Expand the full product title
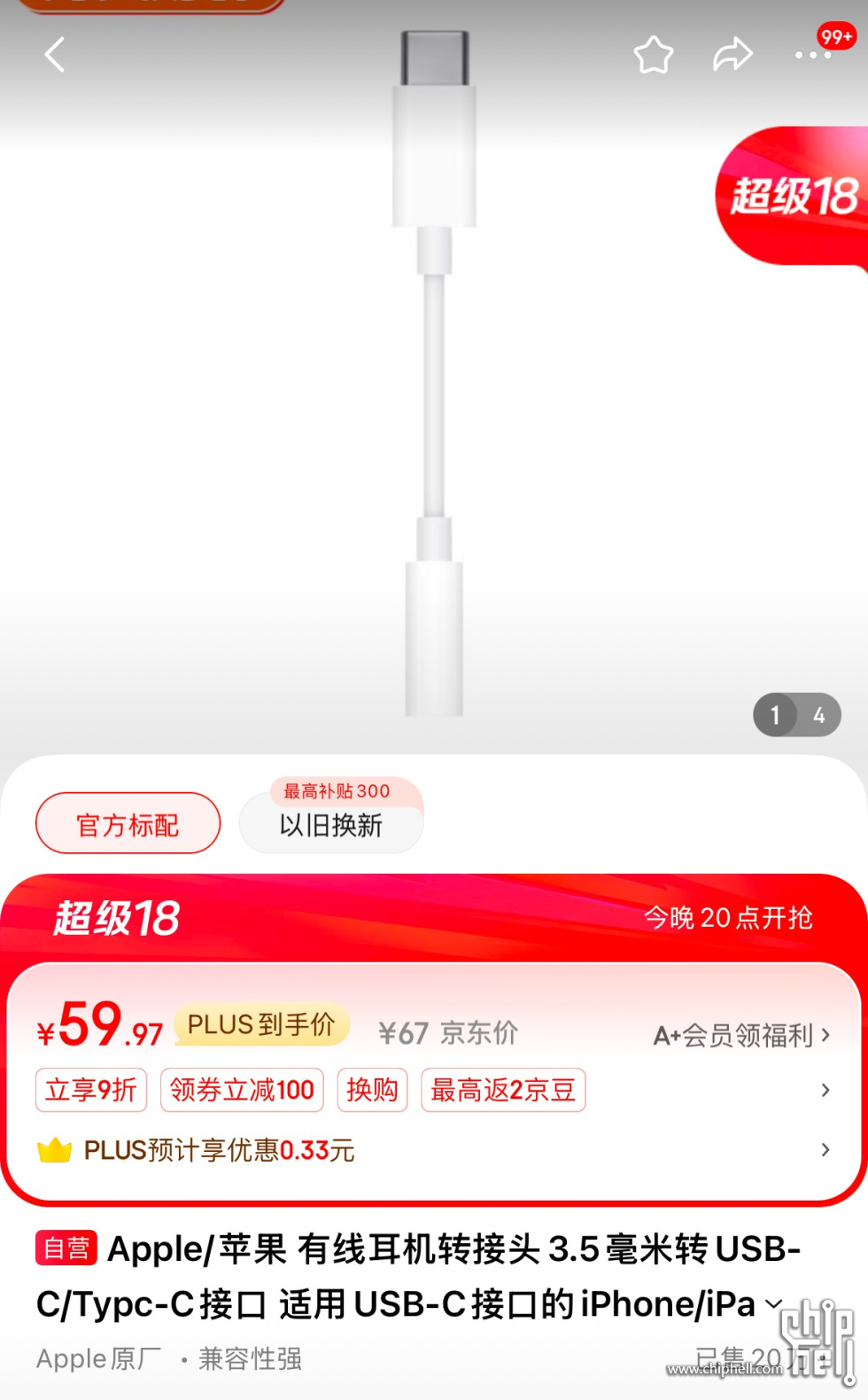868x1400 pixels. [773, 1303]
